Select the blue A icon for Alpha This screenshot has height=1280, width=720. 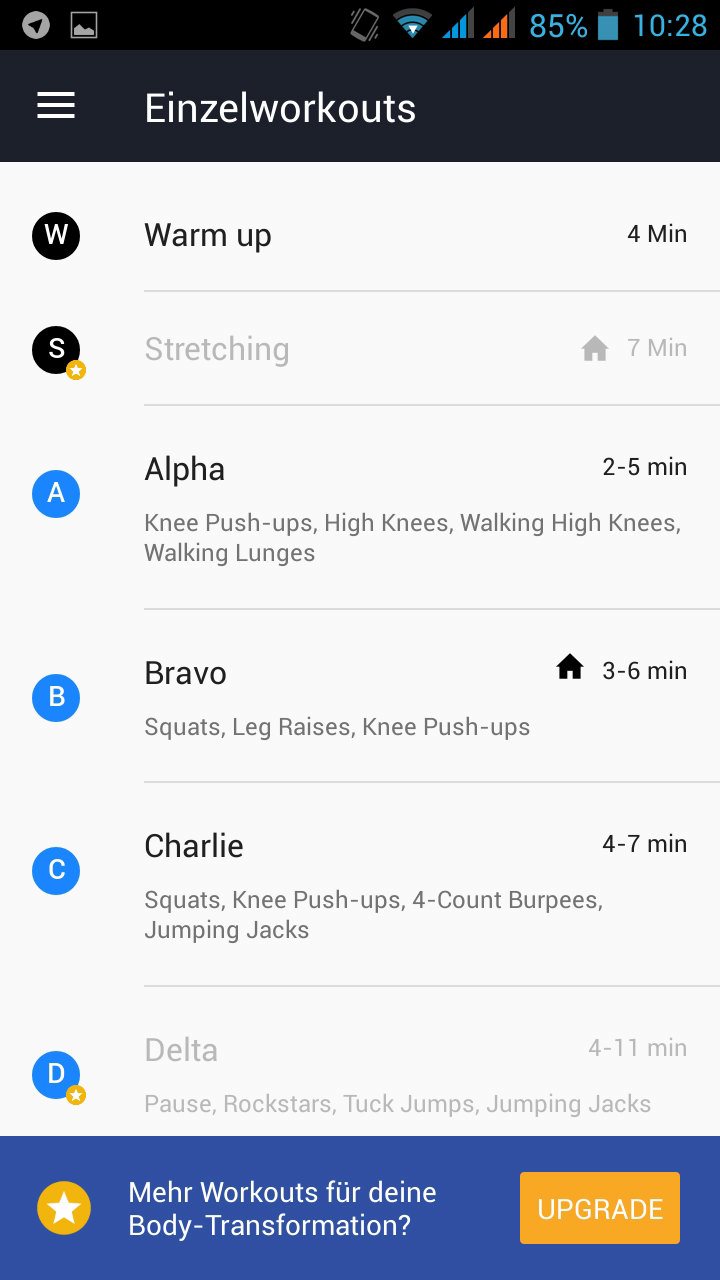tap(56, 493)
